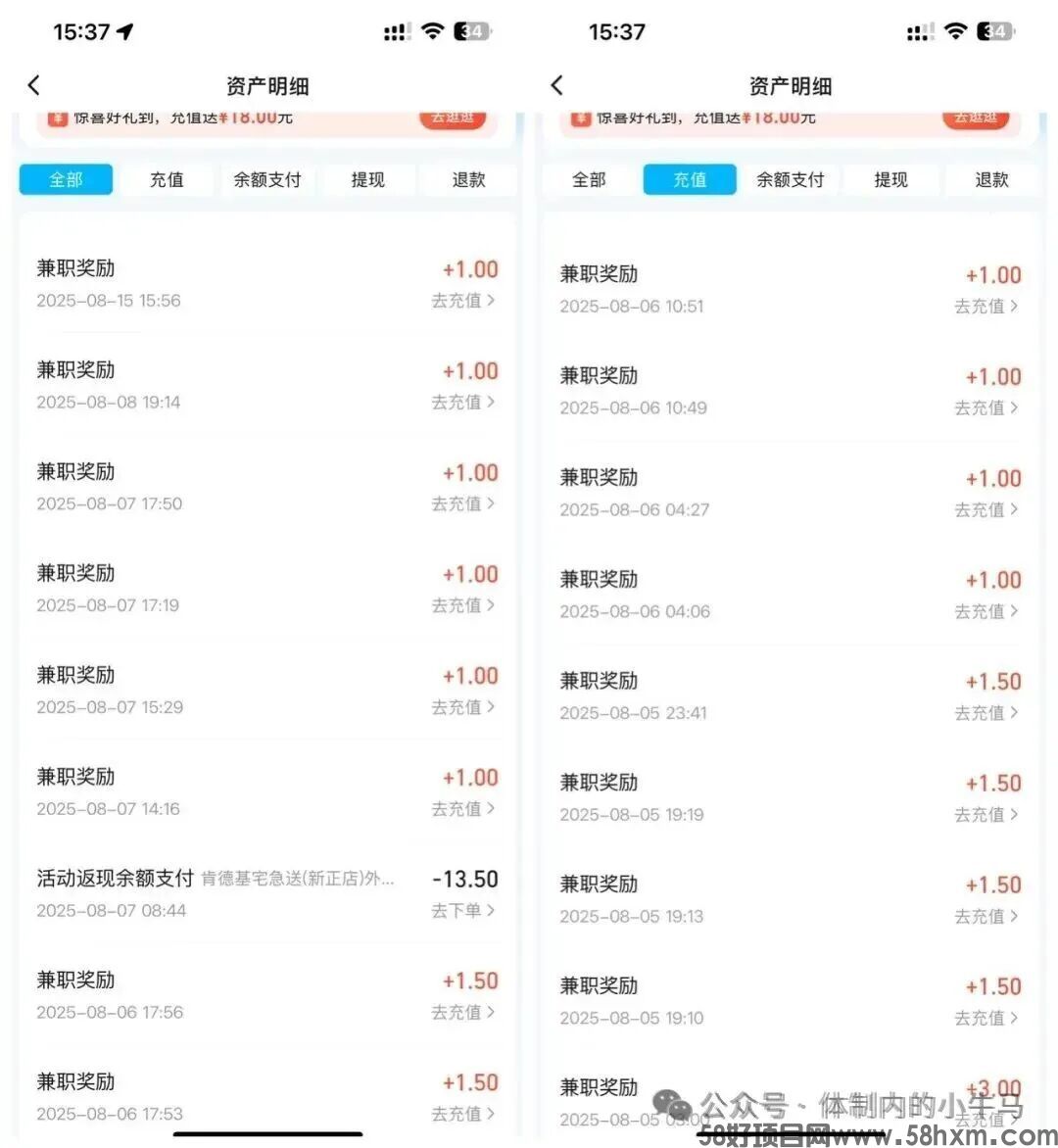Tap the chat bubble icon near the watermark
Screen dimensions: 1058x1148
672,1105
